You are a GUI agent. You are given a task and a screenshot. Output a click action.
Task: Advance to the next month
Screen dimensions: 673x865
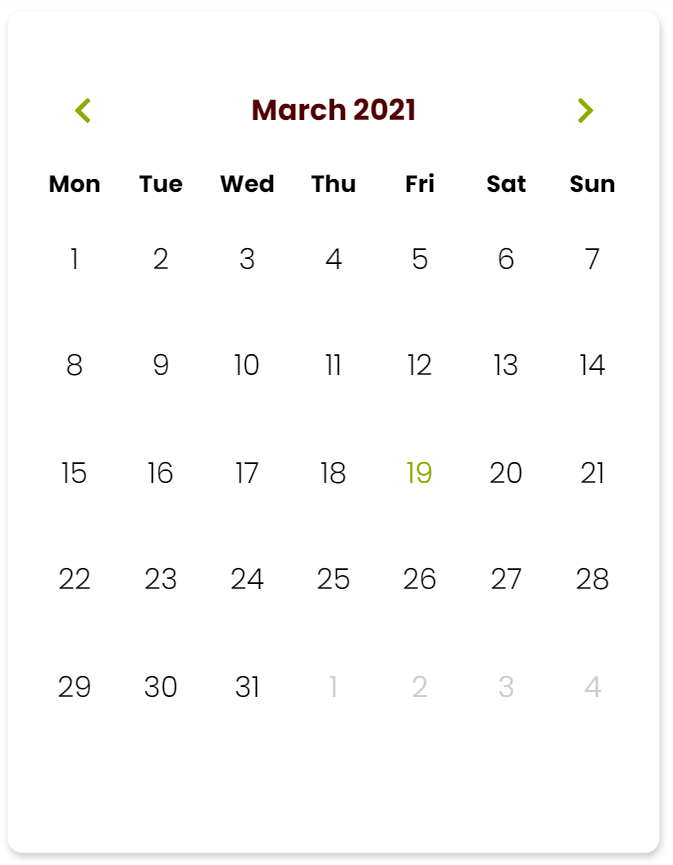point(585,110)
